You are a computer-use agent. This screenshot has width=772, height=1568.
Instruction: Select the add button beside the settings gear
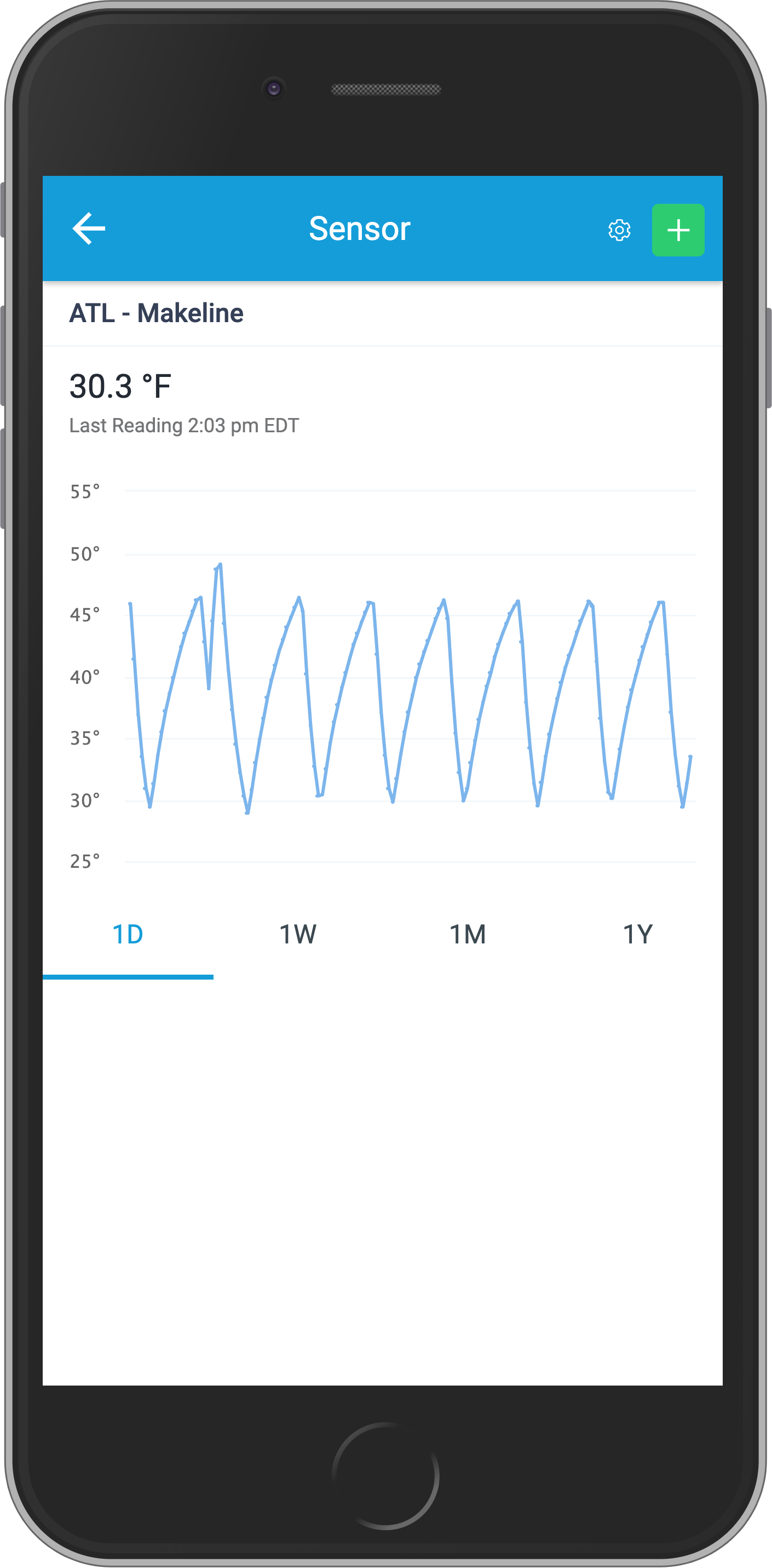point(678,230)
